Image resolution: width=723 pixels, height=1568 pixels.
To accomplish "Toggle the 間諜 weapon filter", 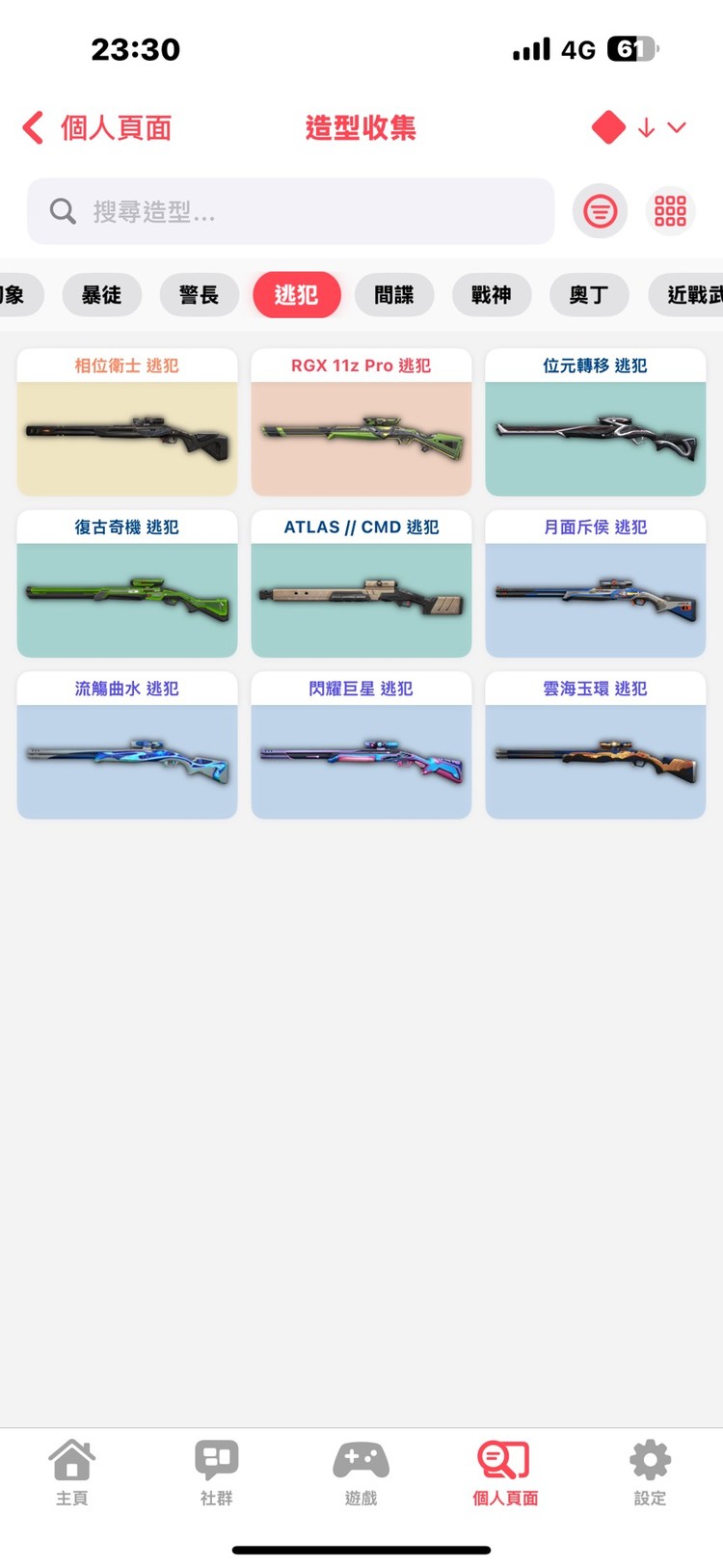I will (x=393, y=295).
